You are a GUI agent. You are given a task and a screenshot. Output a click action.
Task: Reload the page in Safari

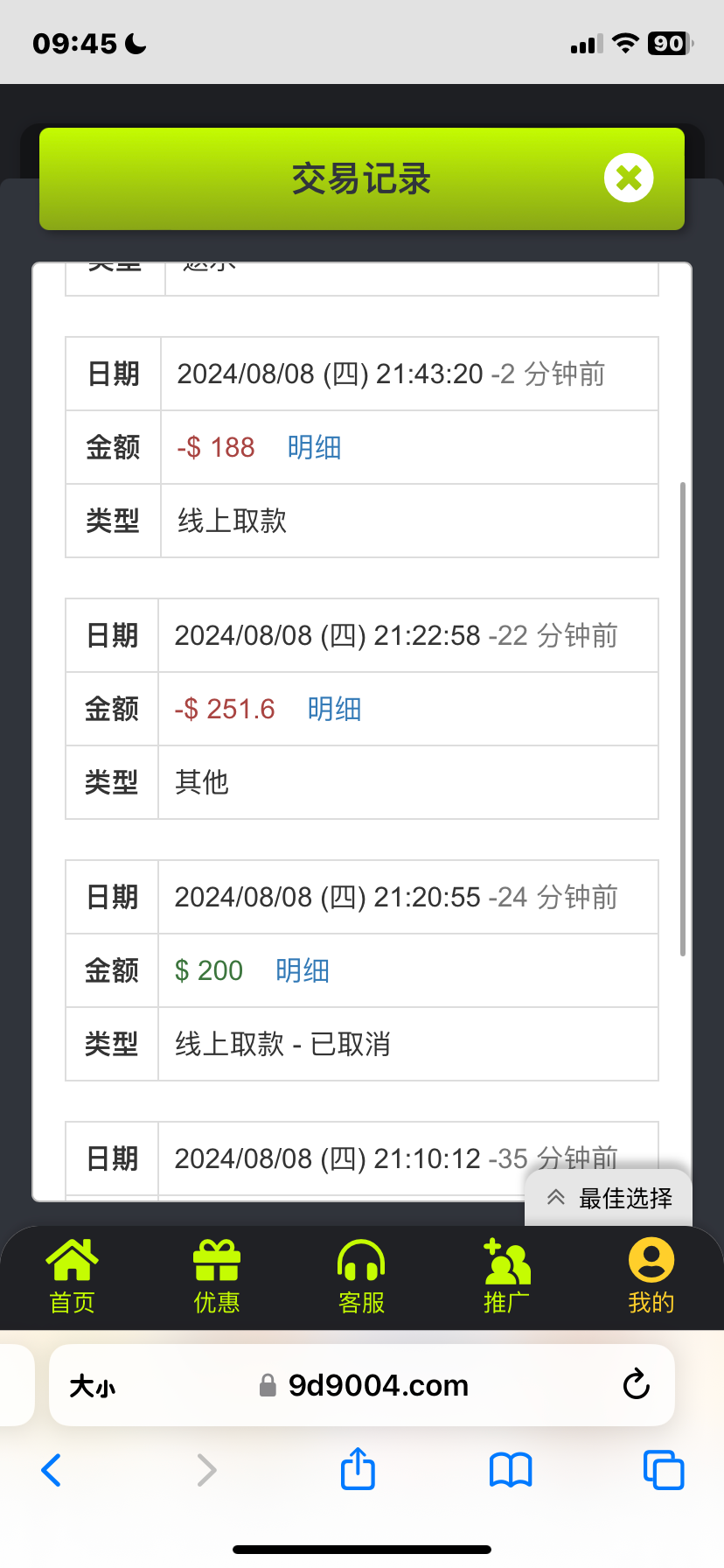tap(636, 1385)
